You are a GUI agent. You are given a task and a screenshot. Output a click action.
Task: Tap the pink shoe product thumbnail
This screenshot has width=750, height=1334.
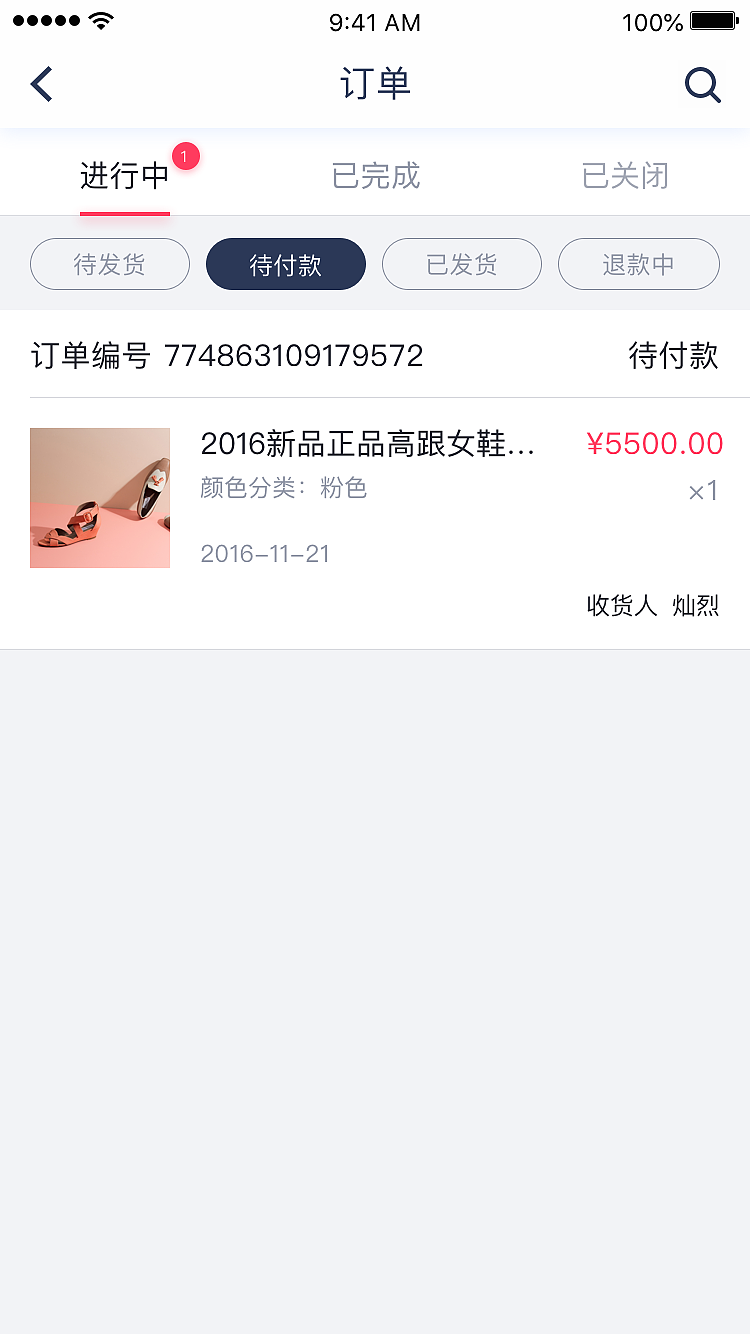tap(100, 497)
